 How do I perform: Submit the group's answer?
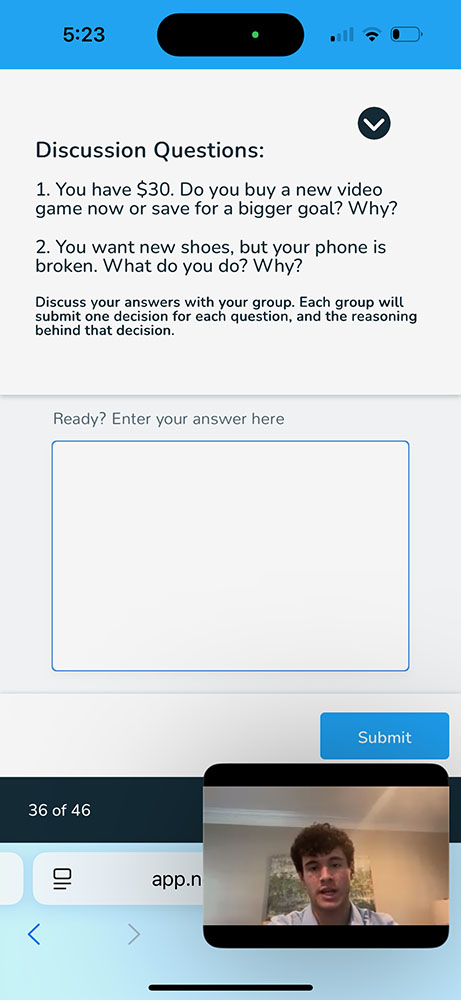click(x=384, y=737)
